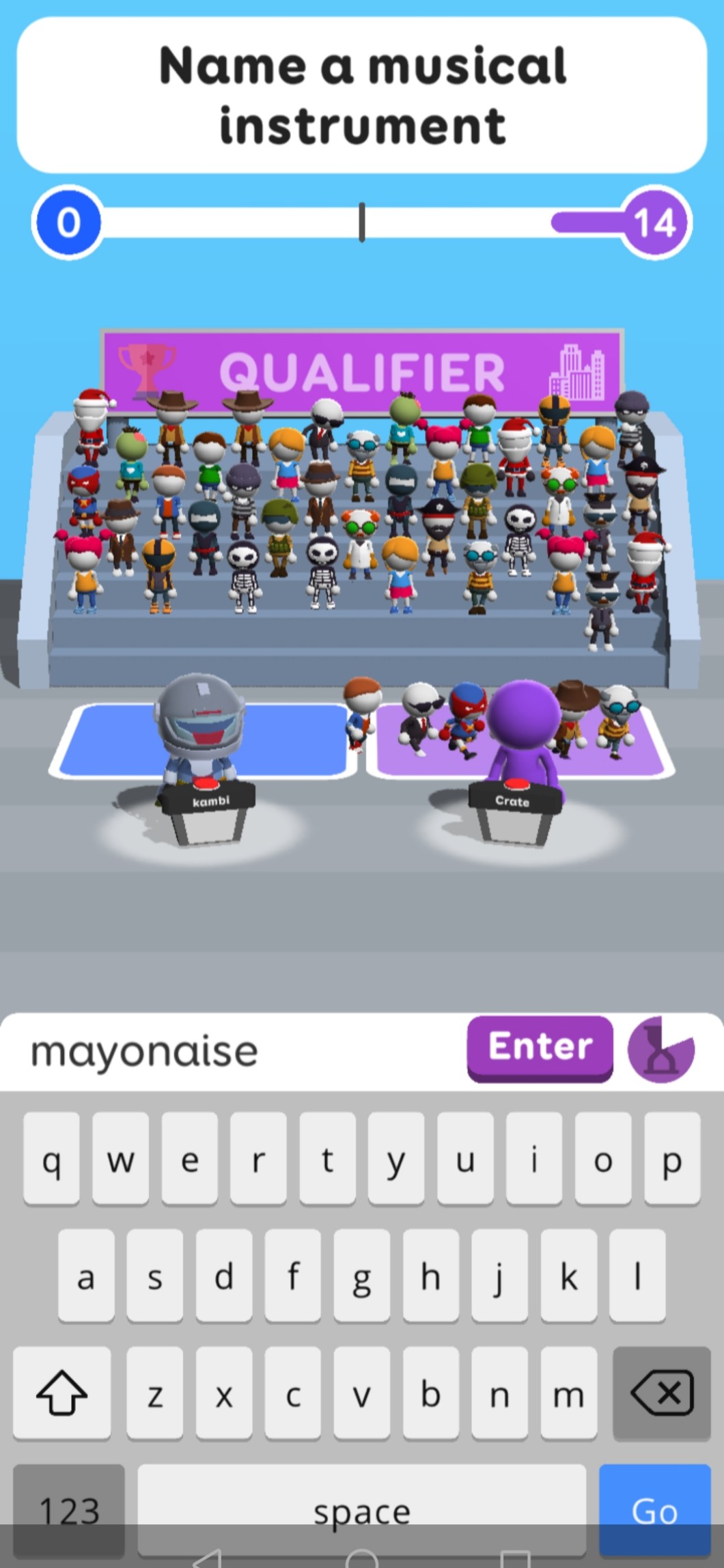Type the letter a key
The width and height of the screenshot is (724, 1568).
[86, 1276]
